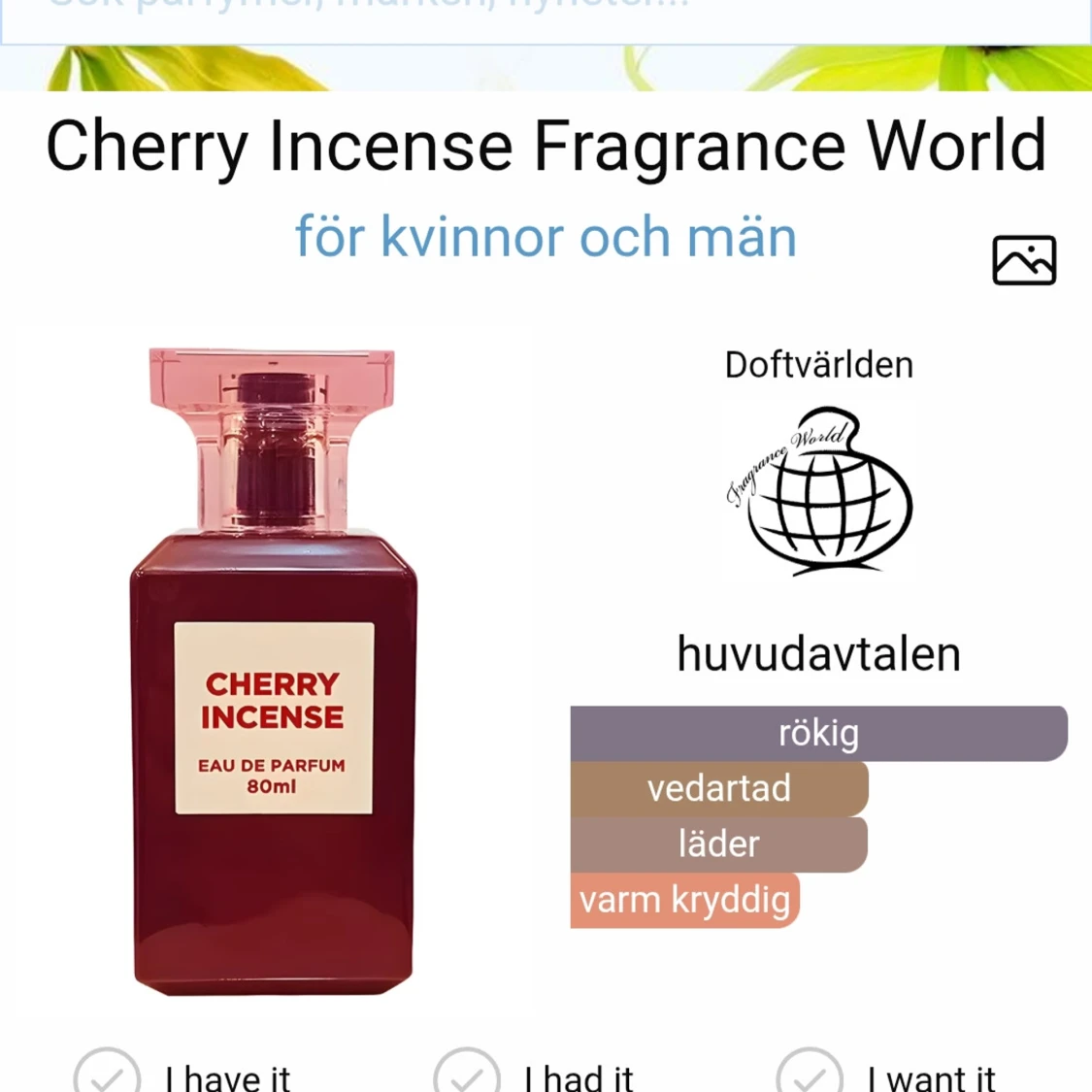Screen dimensions: 1092x1092
Task: Tap the search perfumes input field
Action: [x=546, y=21]
